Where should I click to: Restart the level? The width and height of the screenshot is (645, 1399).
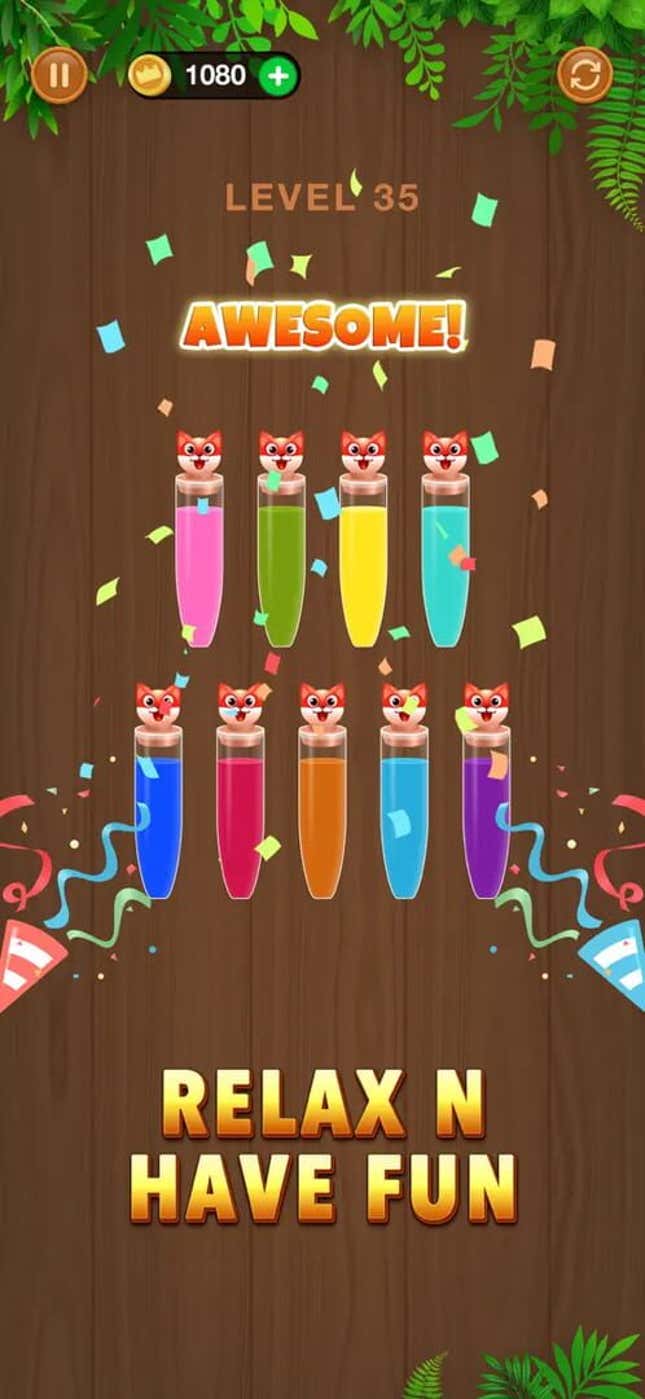[x=584, y=75]
